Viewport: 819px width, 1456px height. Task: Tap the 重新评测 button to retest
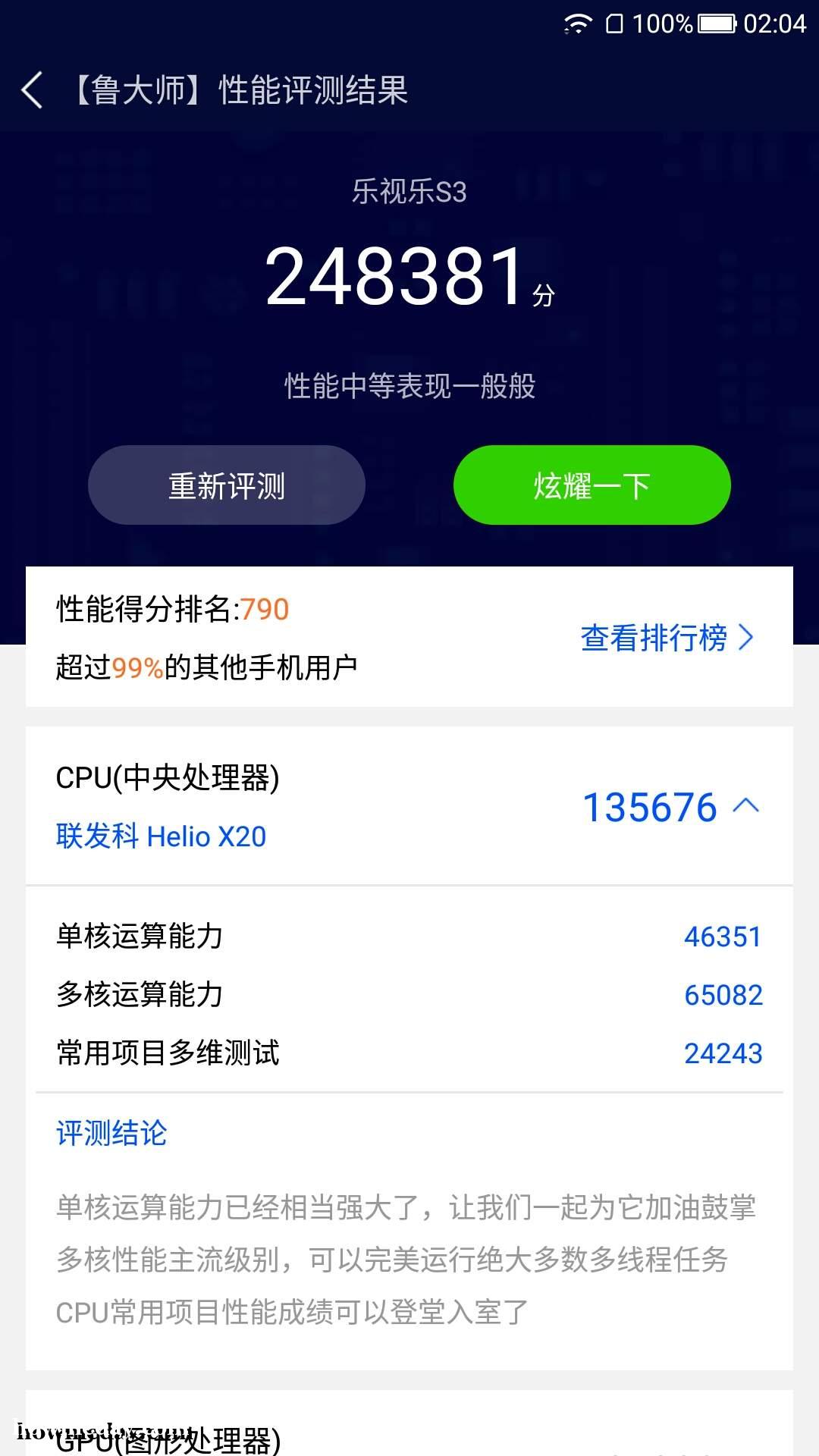click(x=227, y=485)
